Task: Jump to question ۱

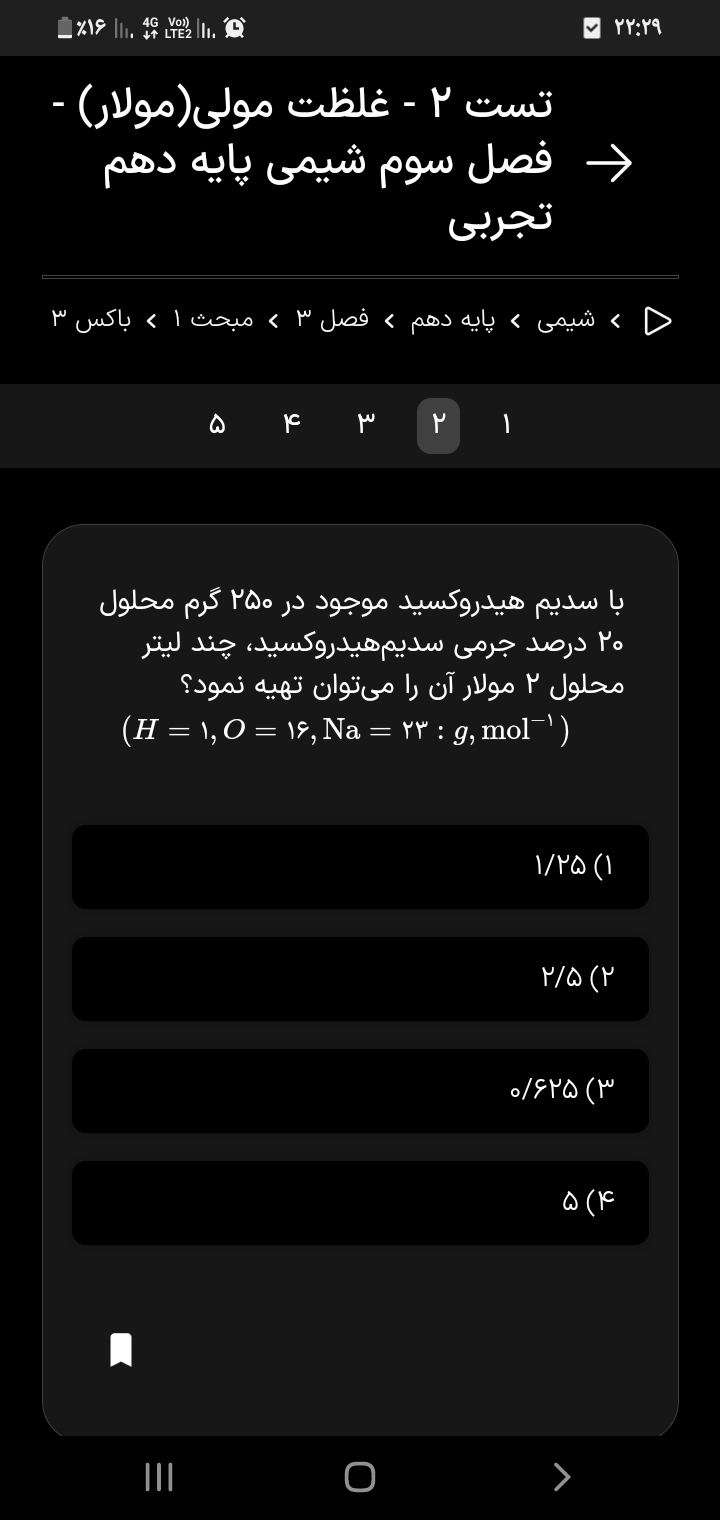Action: 506,426
